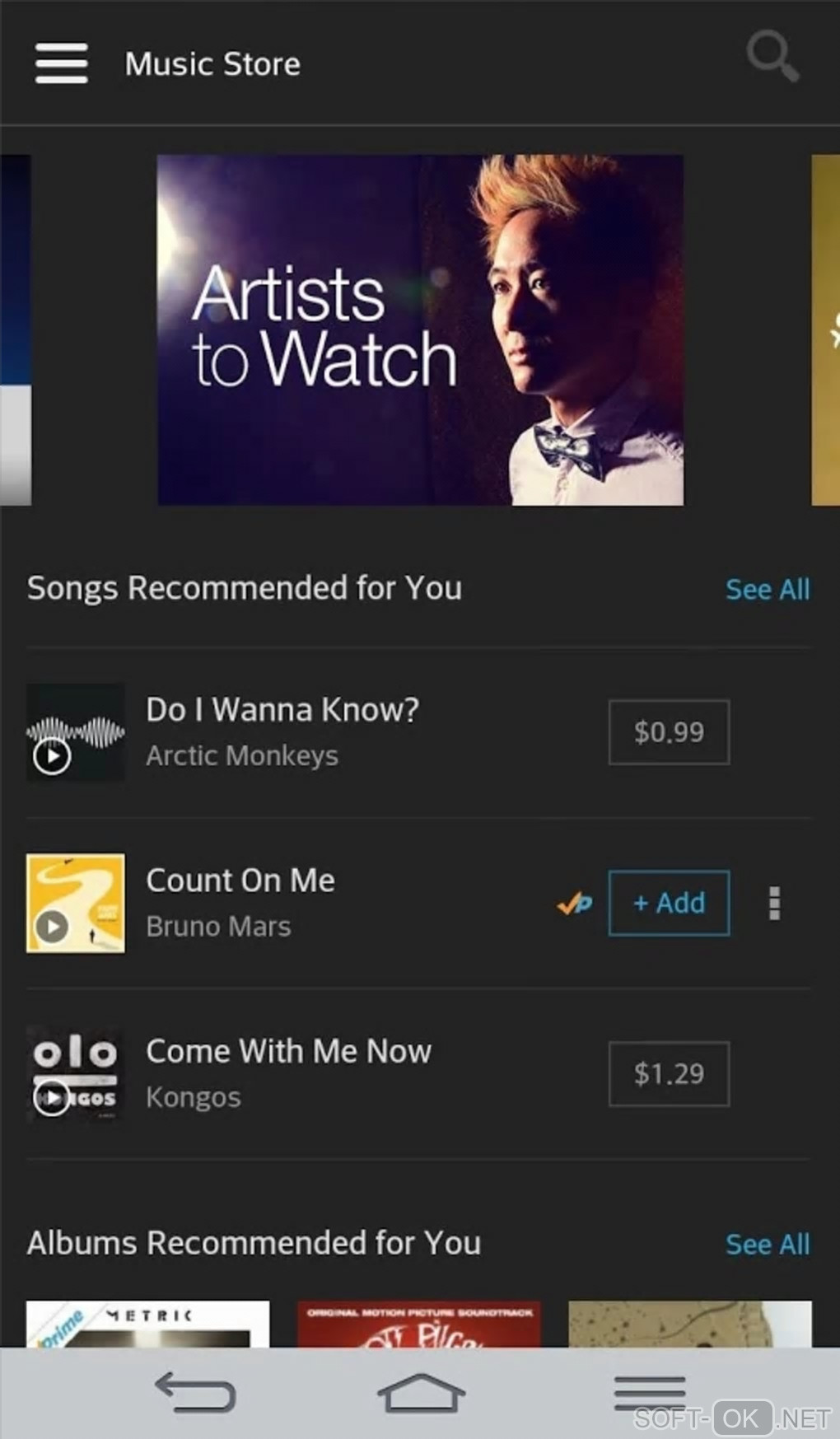
Task: Open the Artists to Watch banner
Action: click(420, 329)
